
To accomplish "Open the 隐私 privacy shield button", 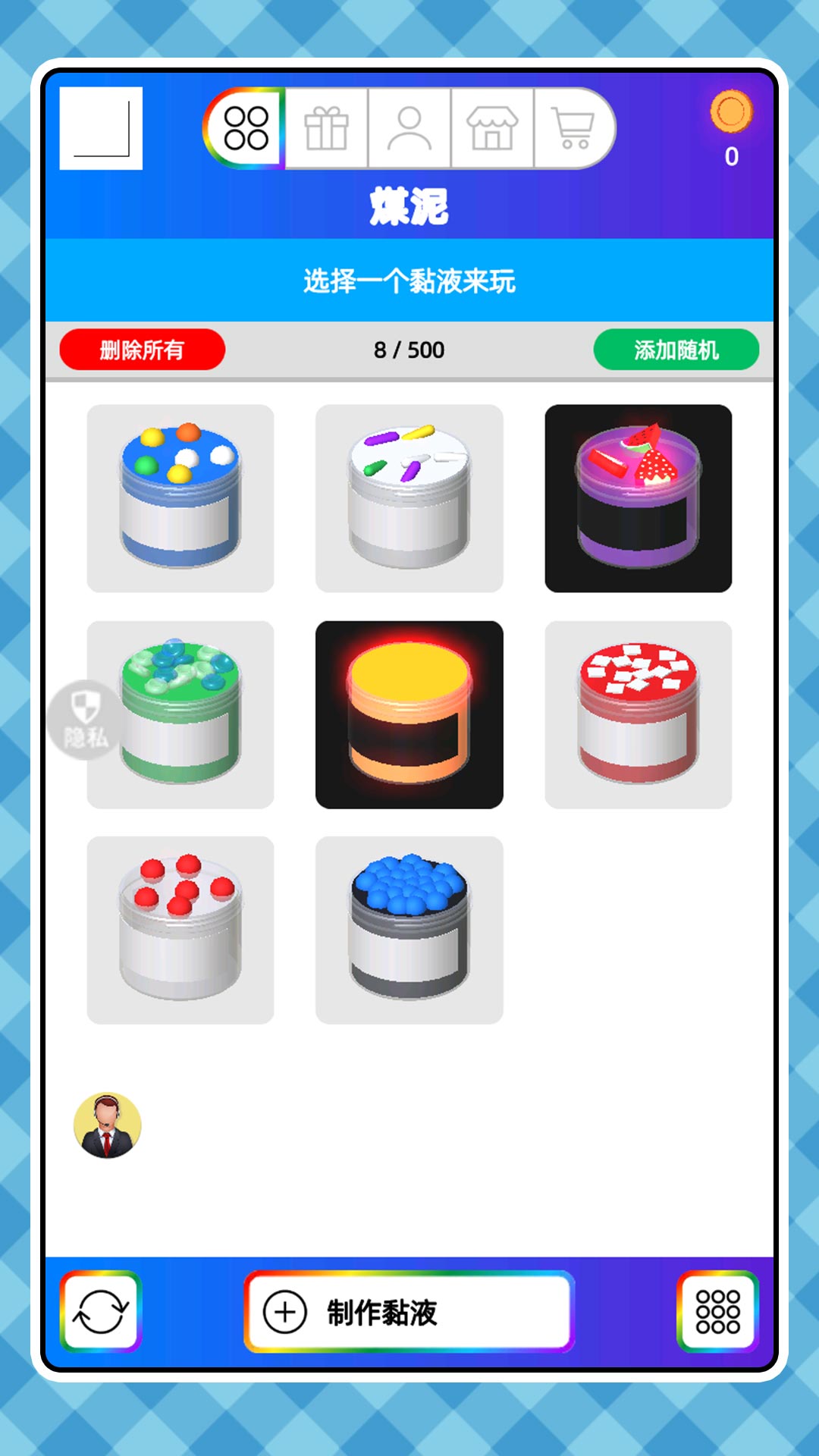I will coord(84,720).
